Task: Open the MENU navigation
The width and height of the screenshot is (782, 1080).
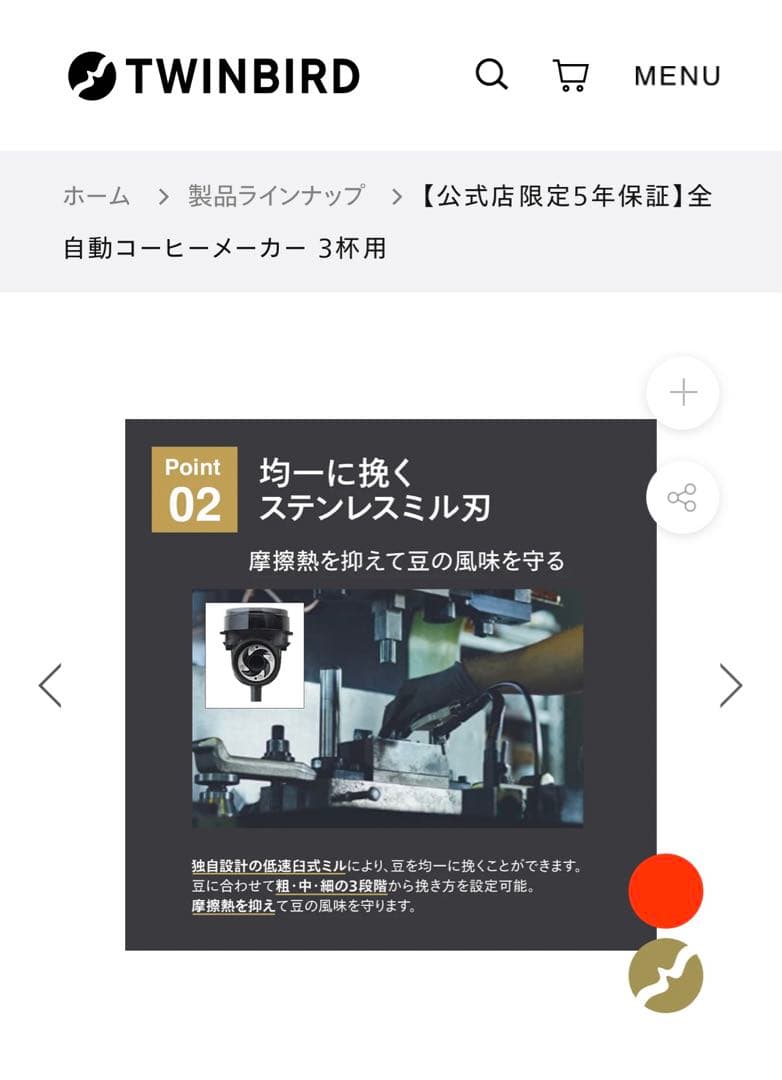Action: 677,74
